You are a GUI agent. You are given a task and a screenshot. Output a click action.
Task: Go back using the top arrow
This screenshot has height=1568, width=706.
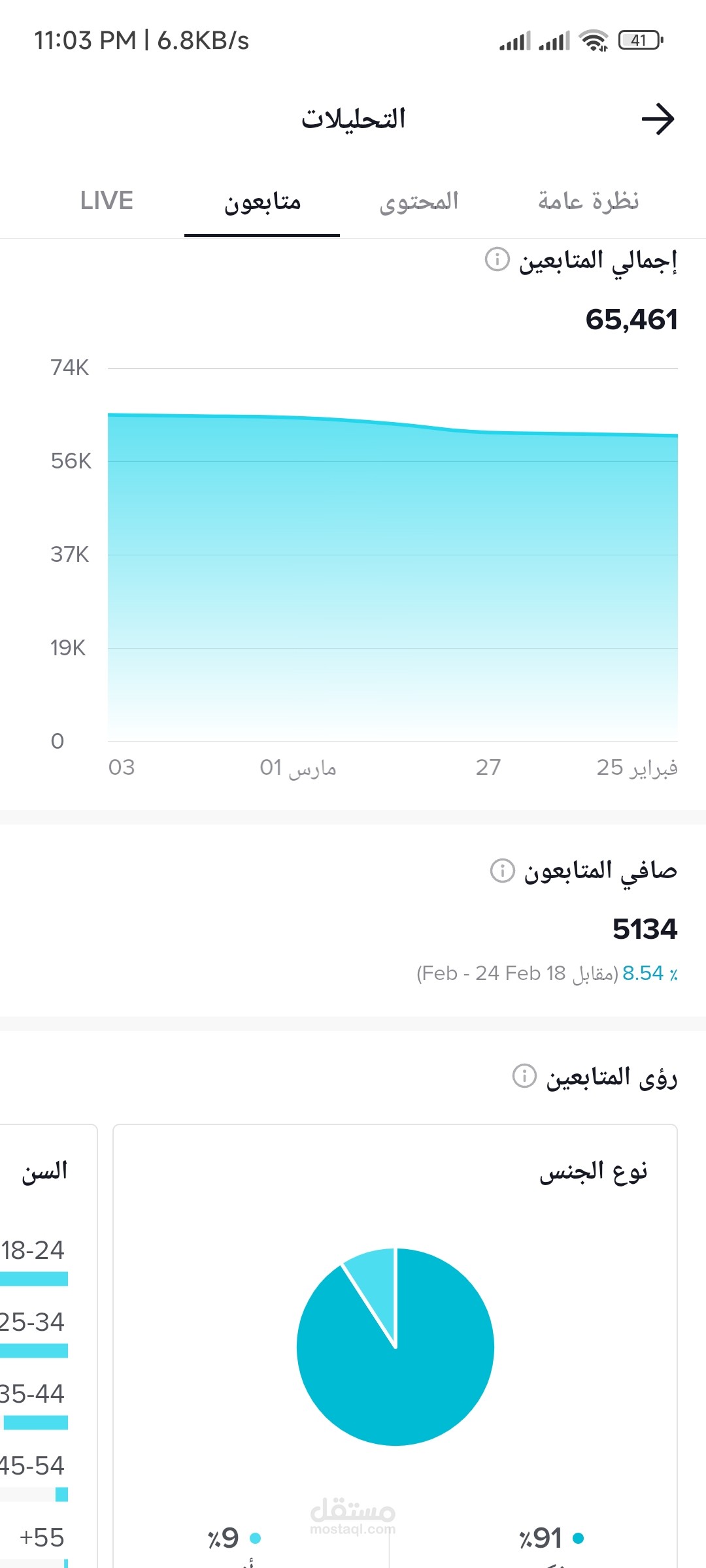(x=657, y=119)
